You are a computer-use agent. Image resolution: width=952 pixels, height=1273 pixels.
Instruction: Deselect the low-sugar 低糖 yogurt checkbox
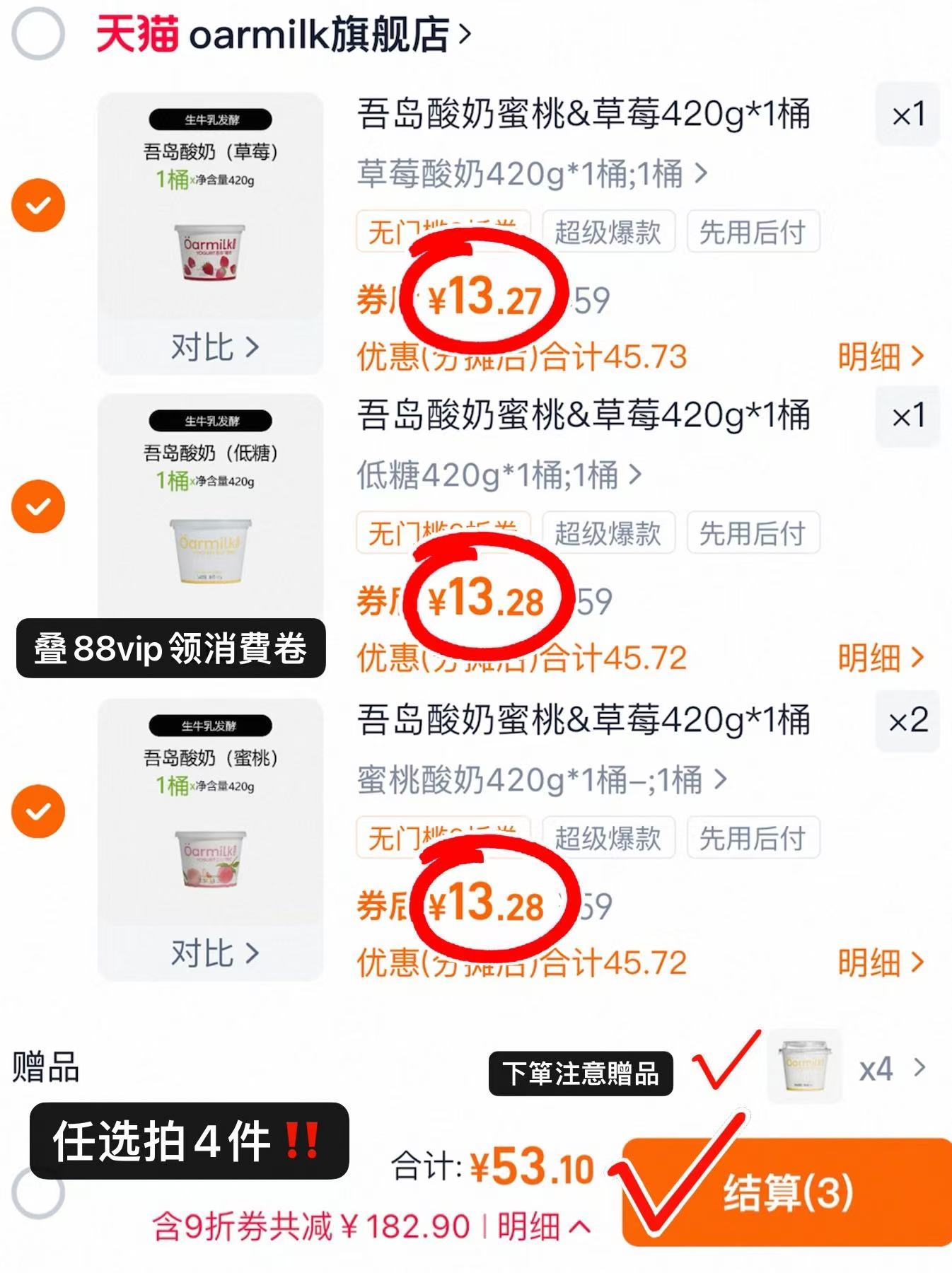click(39, 506)
